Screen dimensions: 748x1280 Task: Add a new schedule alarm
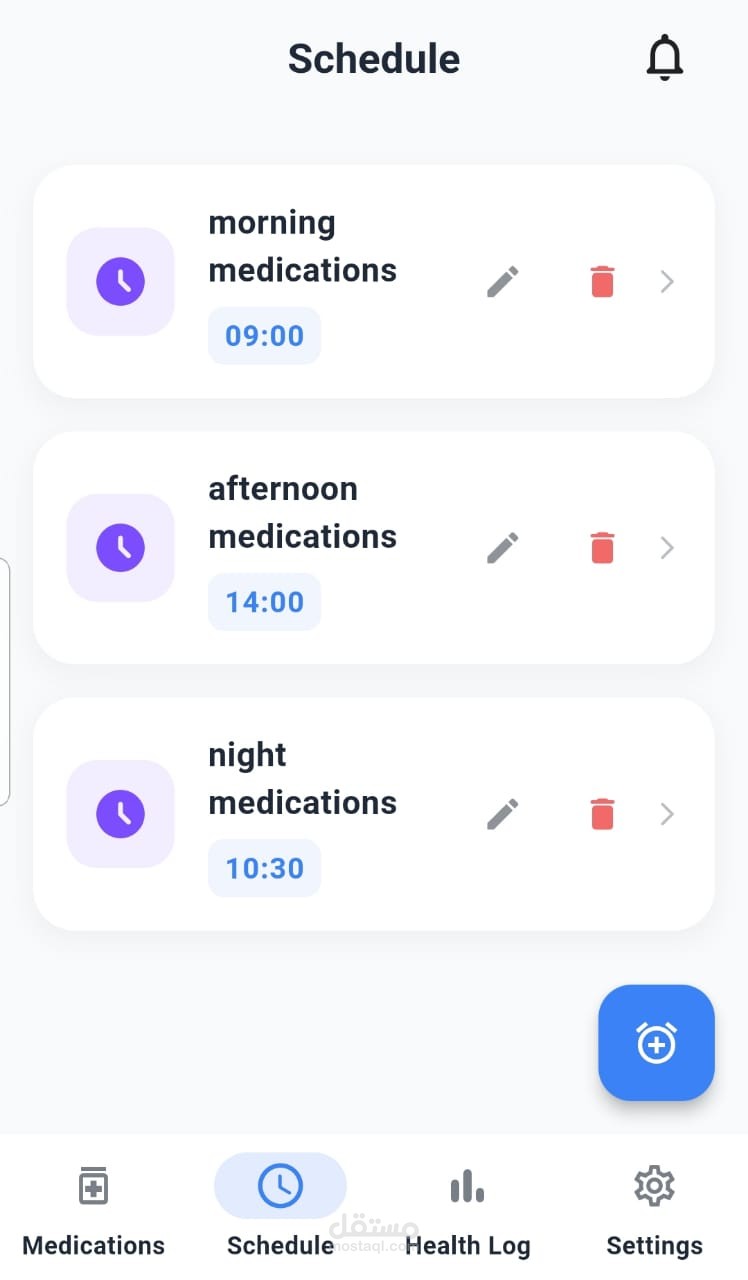tap(656, 1043)
